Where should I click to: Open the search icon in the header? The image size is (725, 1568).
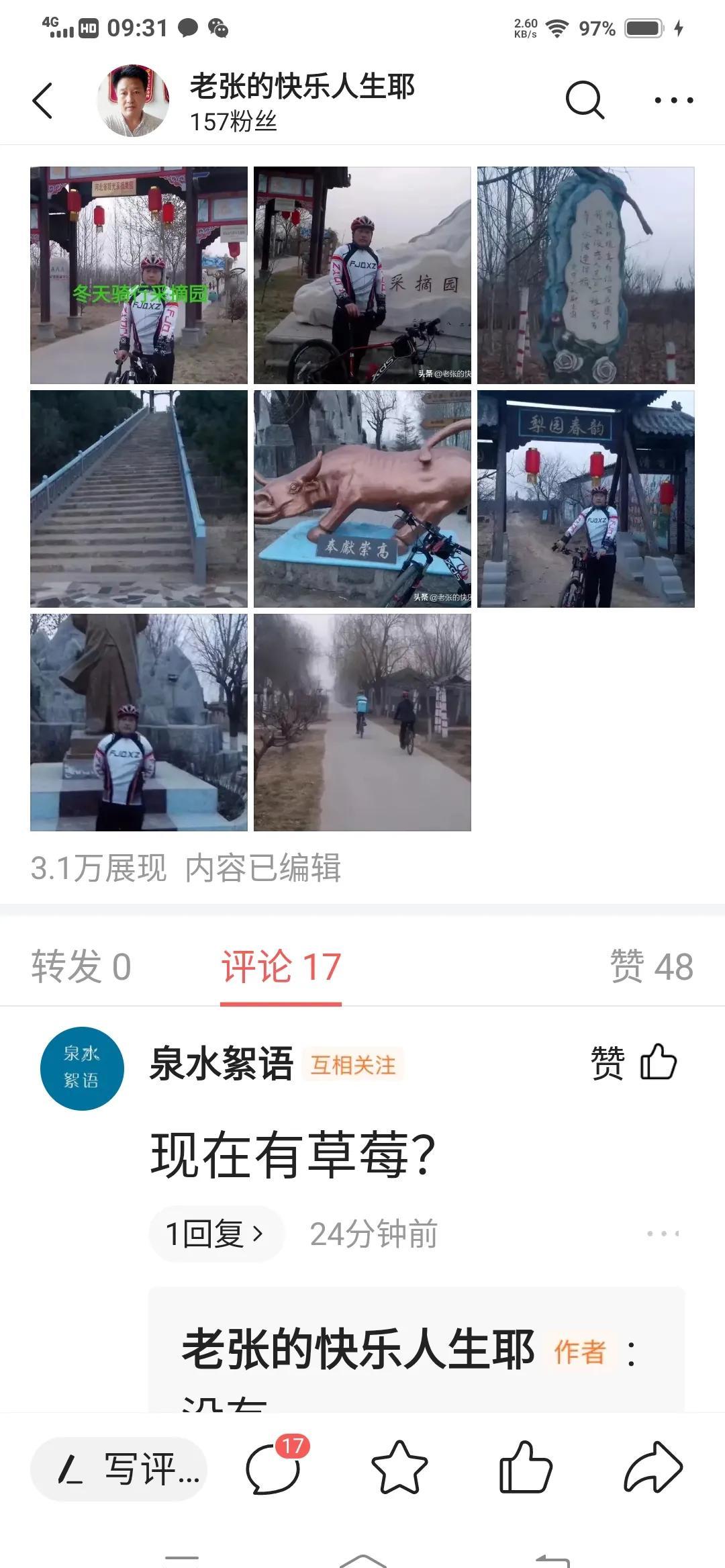tap(585, 101)
